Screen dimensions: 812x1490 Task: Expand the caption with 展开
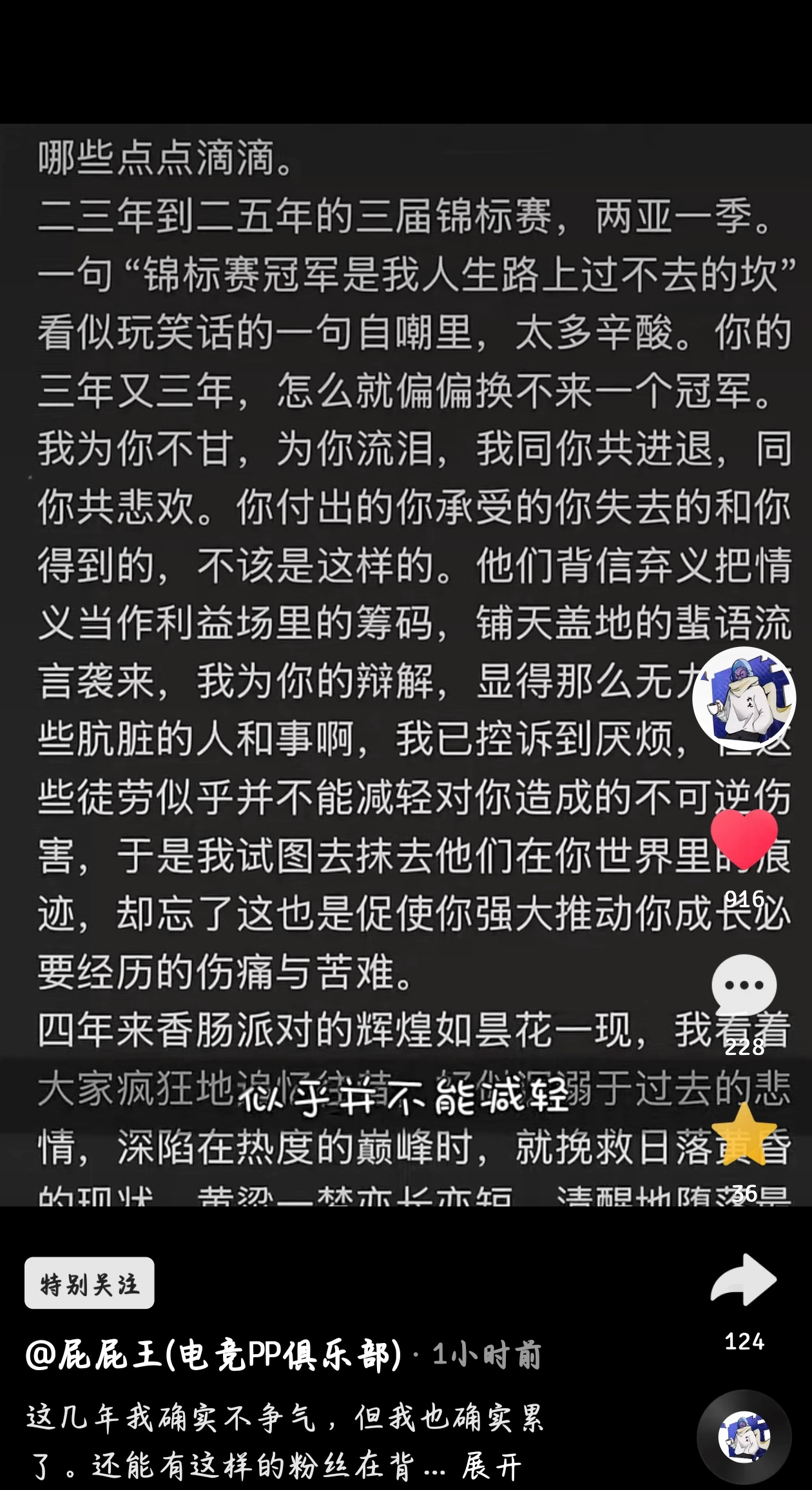pos(492,1466)
